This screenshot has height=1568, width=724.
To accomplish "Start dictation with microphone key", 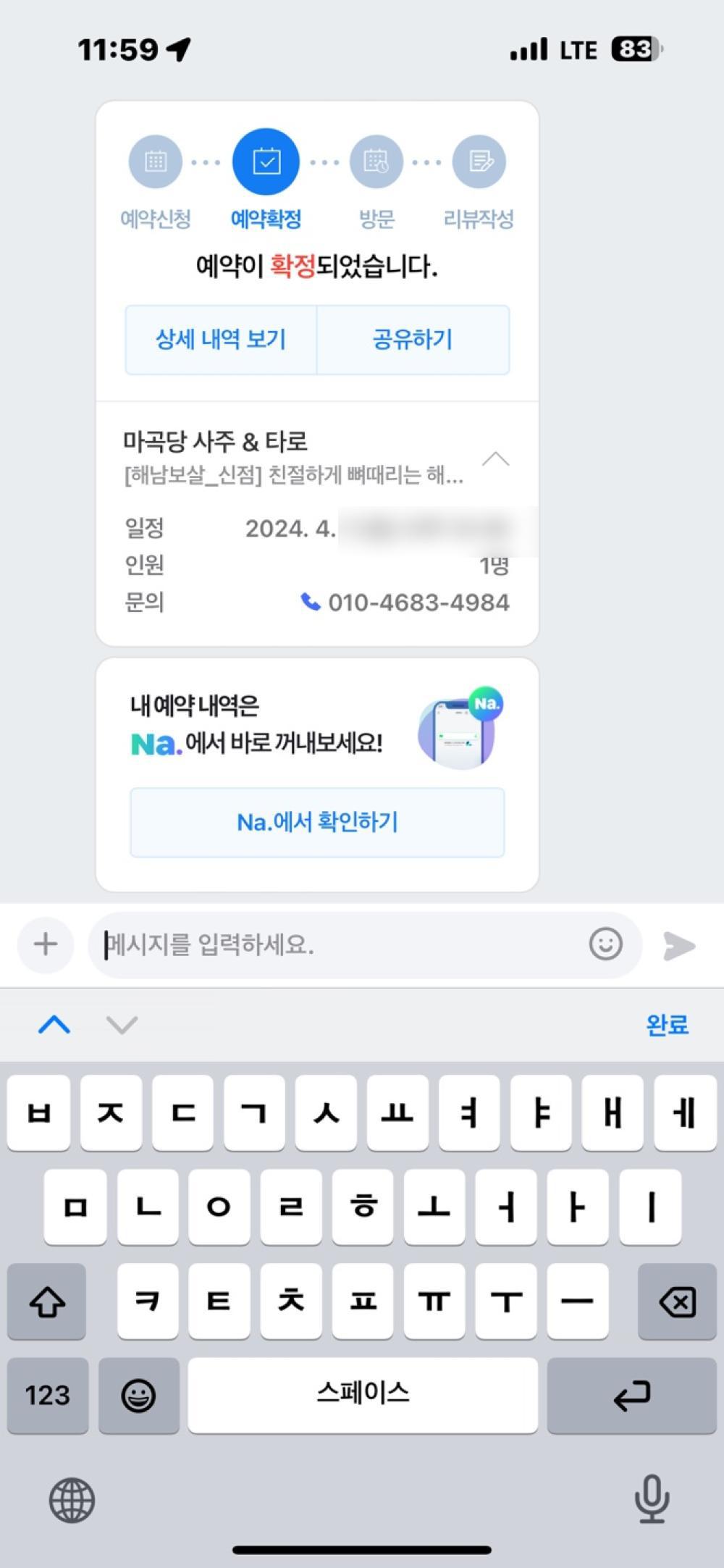I will [652, 1499].
